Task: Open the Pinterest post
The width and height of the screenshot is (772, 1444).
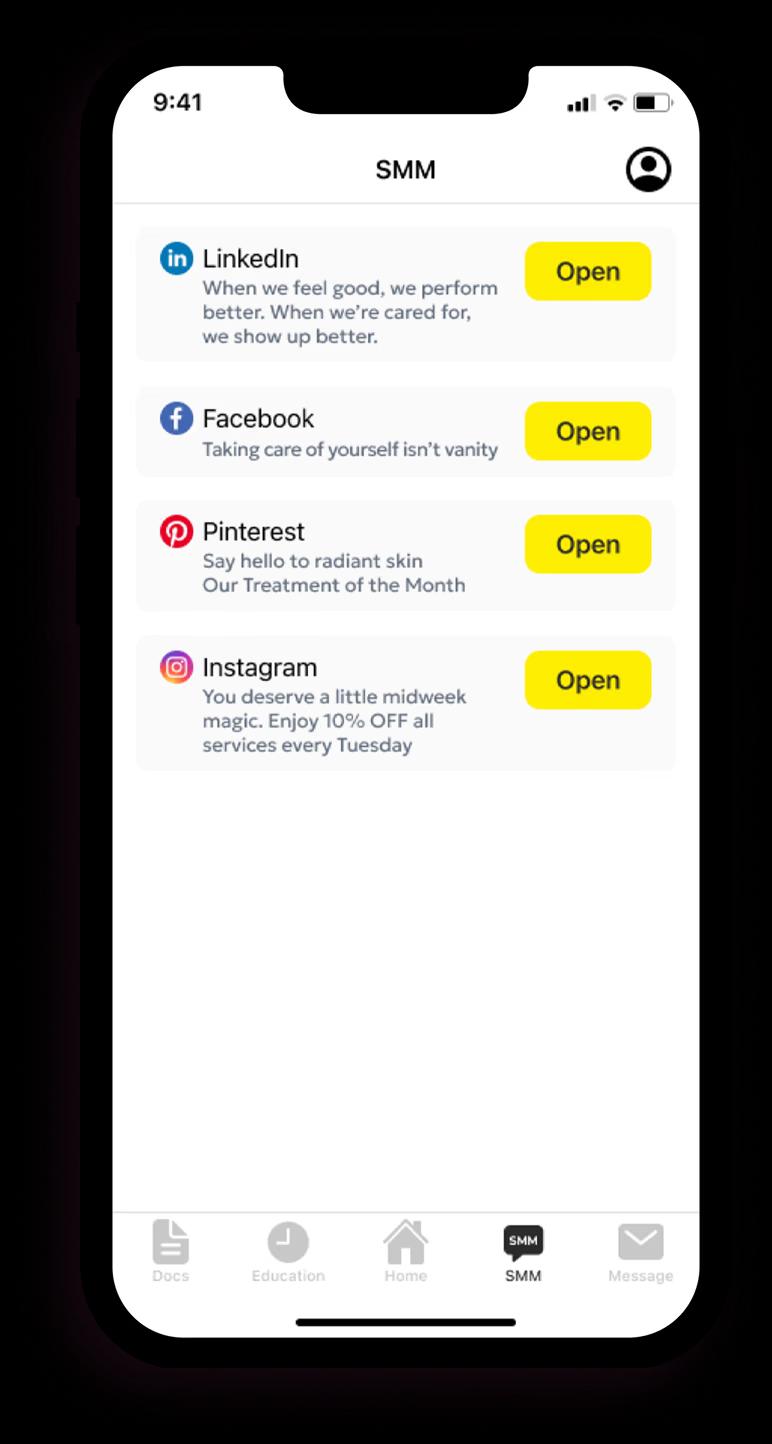Action: (587, 544)
